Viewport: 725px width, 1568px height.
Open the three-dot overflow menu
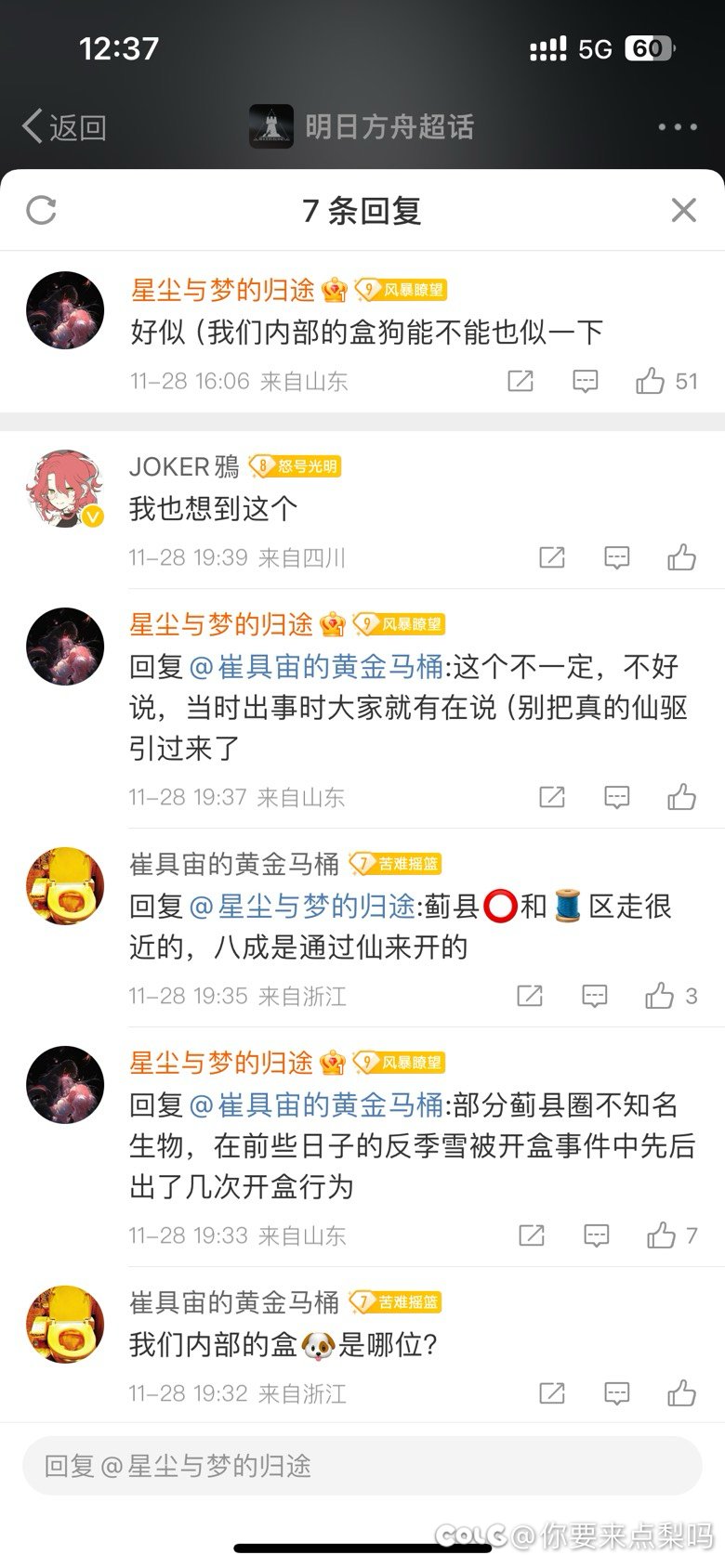pyautogui.click(x=678, y=127)
